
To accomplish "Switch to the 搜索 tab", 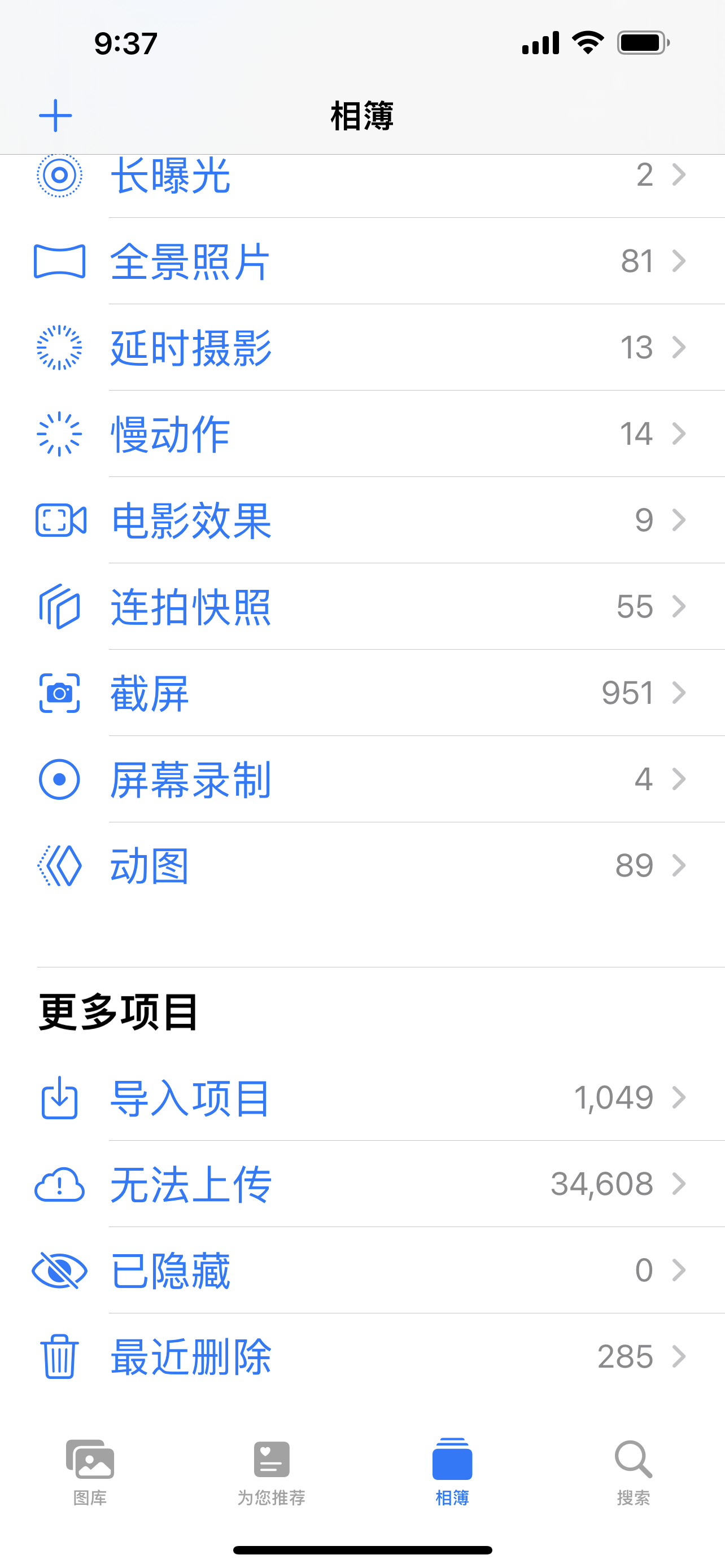I will click(x=634, y=1471).
